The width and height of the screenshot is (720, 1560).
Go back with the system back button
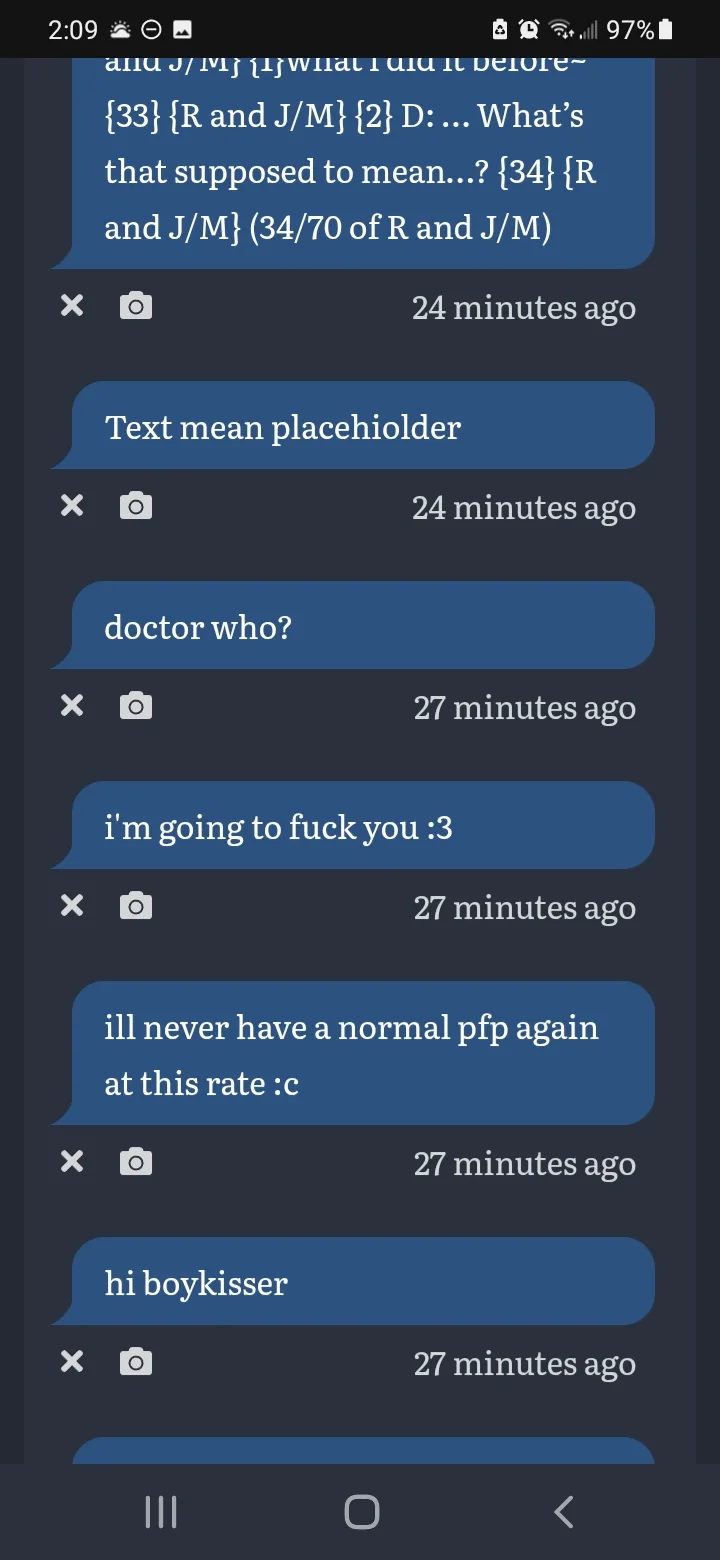pyautogui.click(x=564, y=1512)
